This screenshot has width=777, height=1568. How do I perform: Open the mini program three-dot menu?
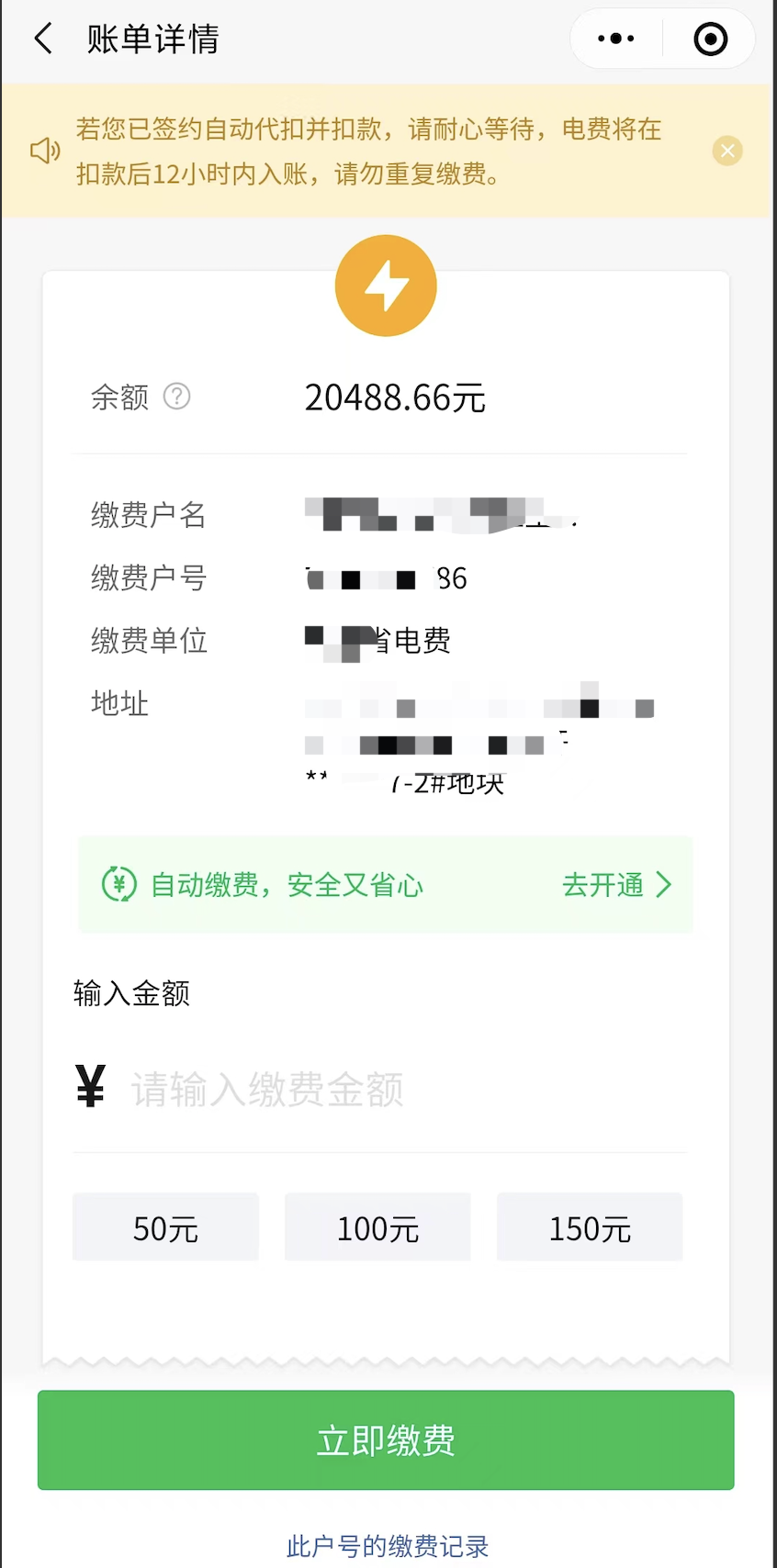coord(615,39)
